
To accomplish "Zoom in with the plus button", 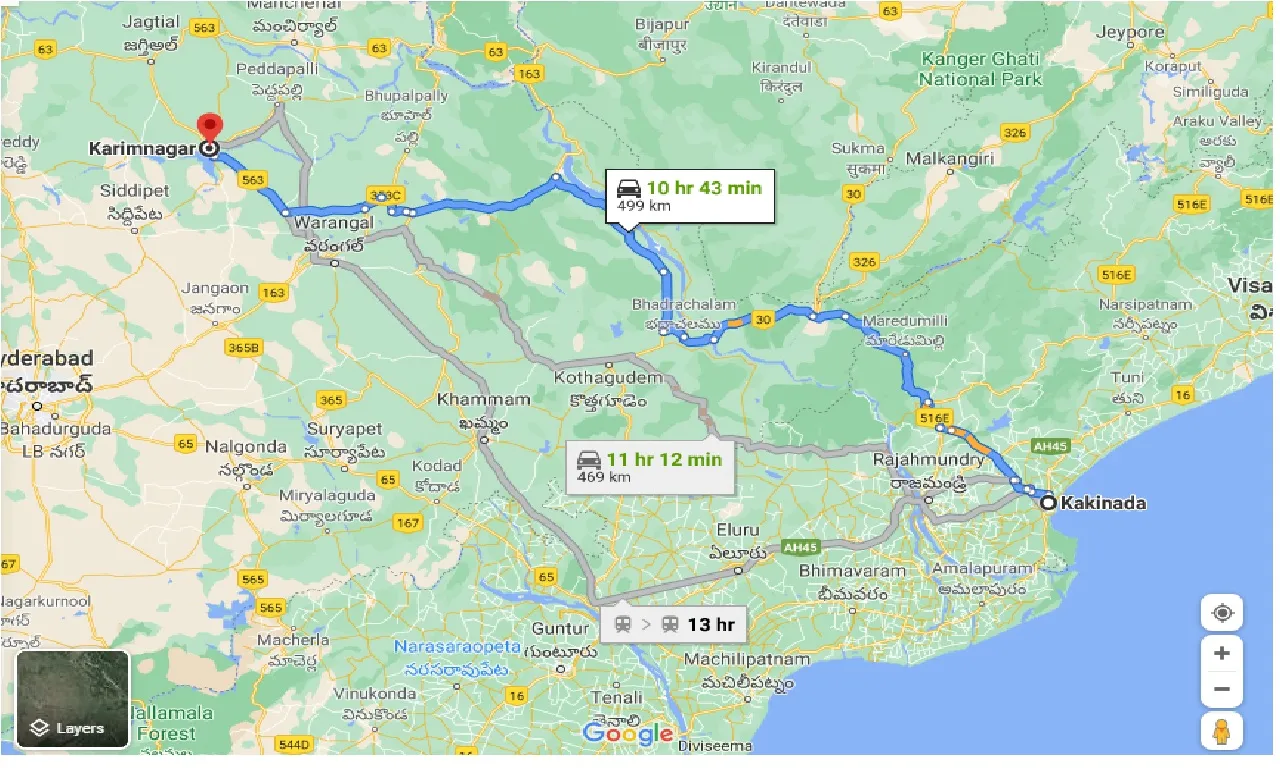I will click(1222, 654).
